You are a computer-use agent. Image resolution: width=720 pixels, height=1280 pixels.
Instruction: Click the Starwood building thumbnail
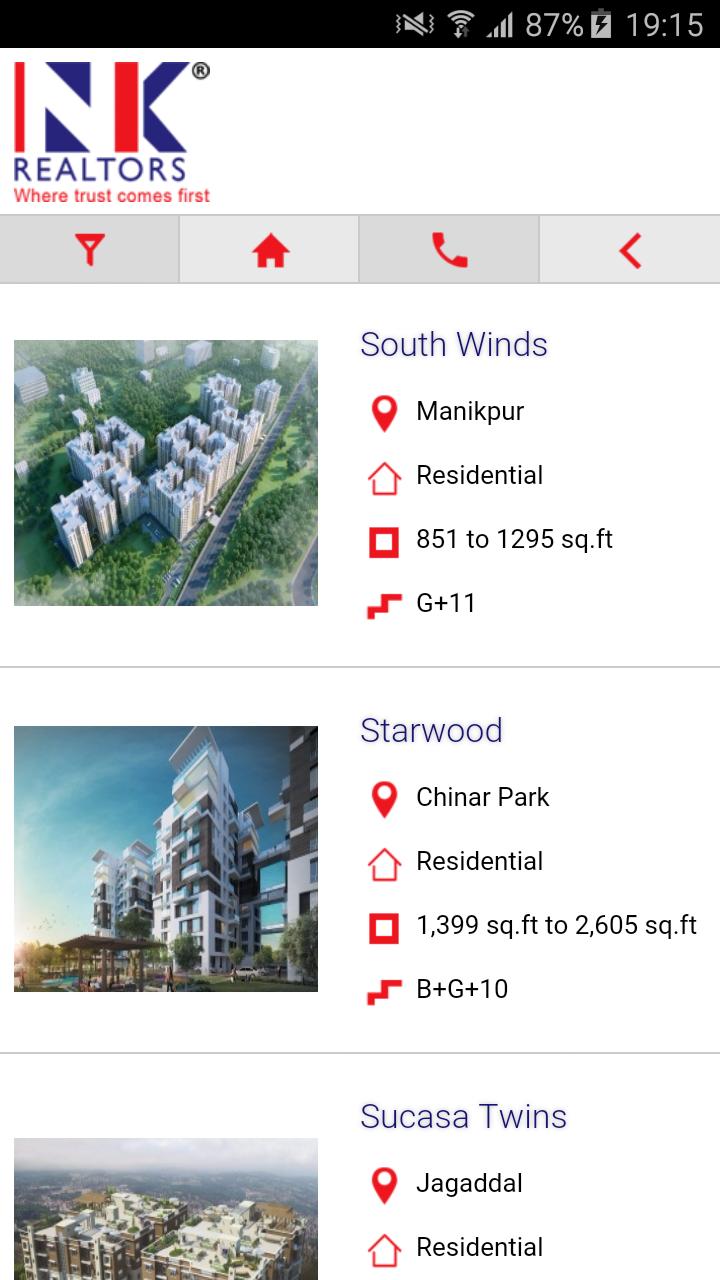click(165, 858)
